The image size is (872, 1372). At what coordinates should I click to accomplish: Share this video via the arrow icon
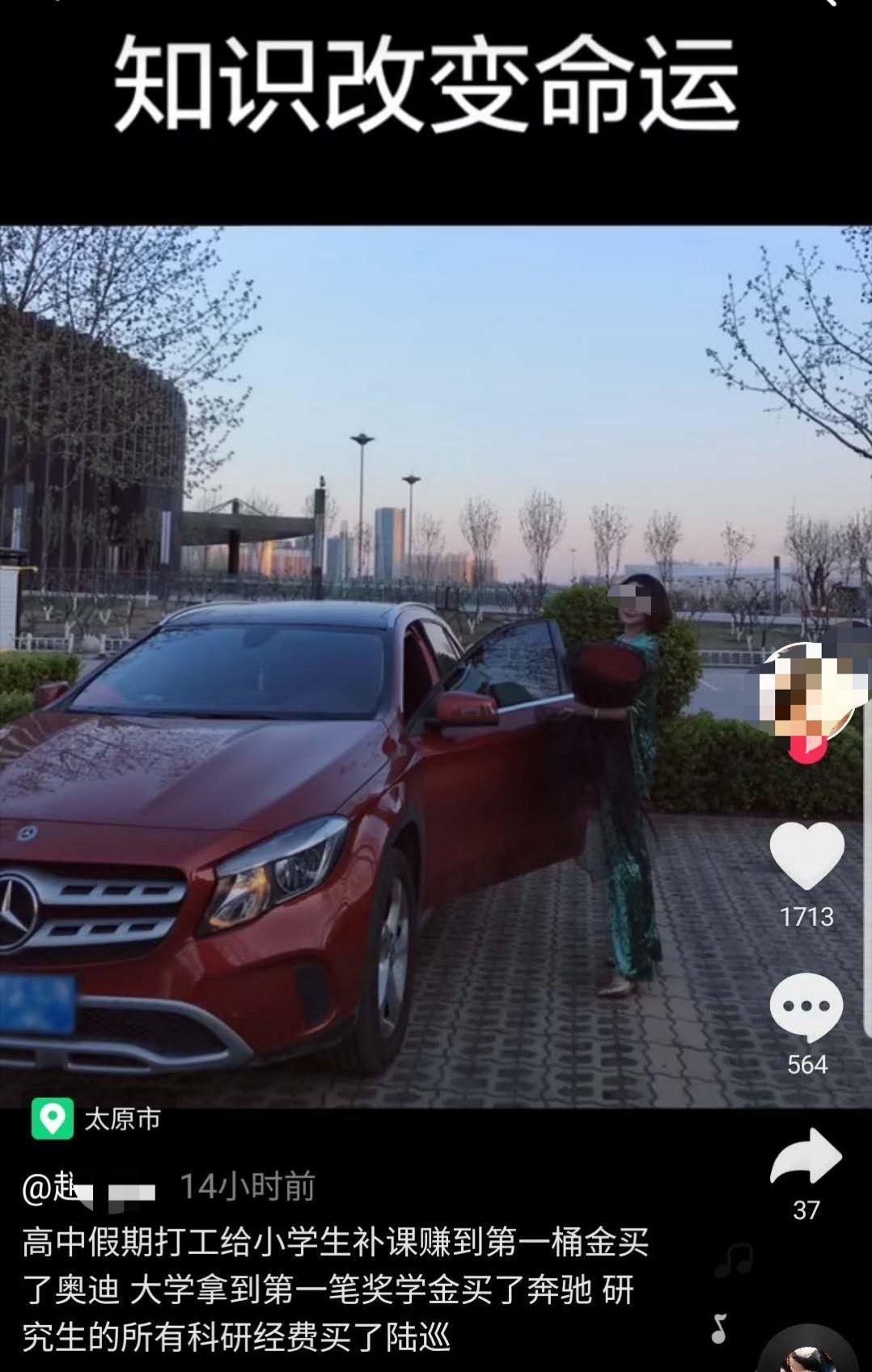tap(806, 1156)
